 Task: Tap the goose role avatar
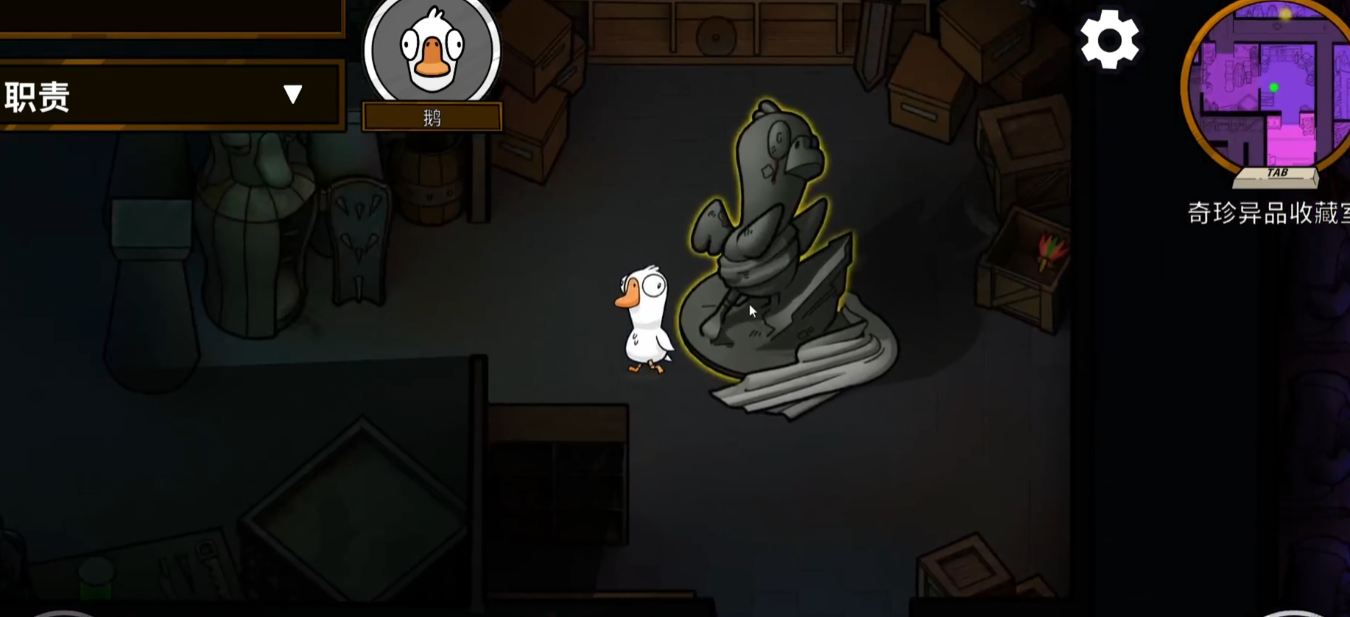[x=432, y=48]
